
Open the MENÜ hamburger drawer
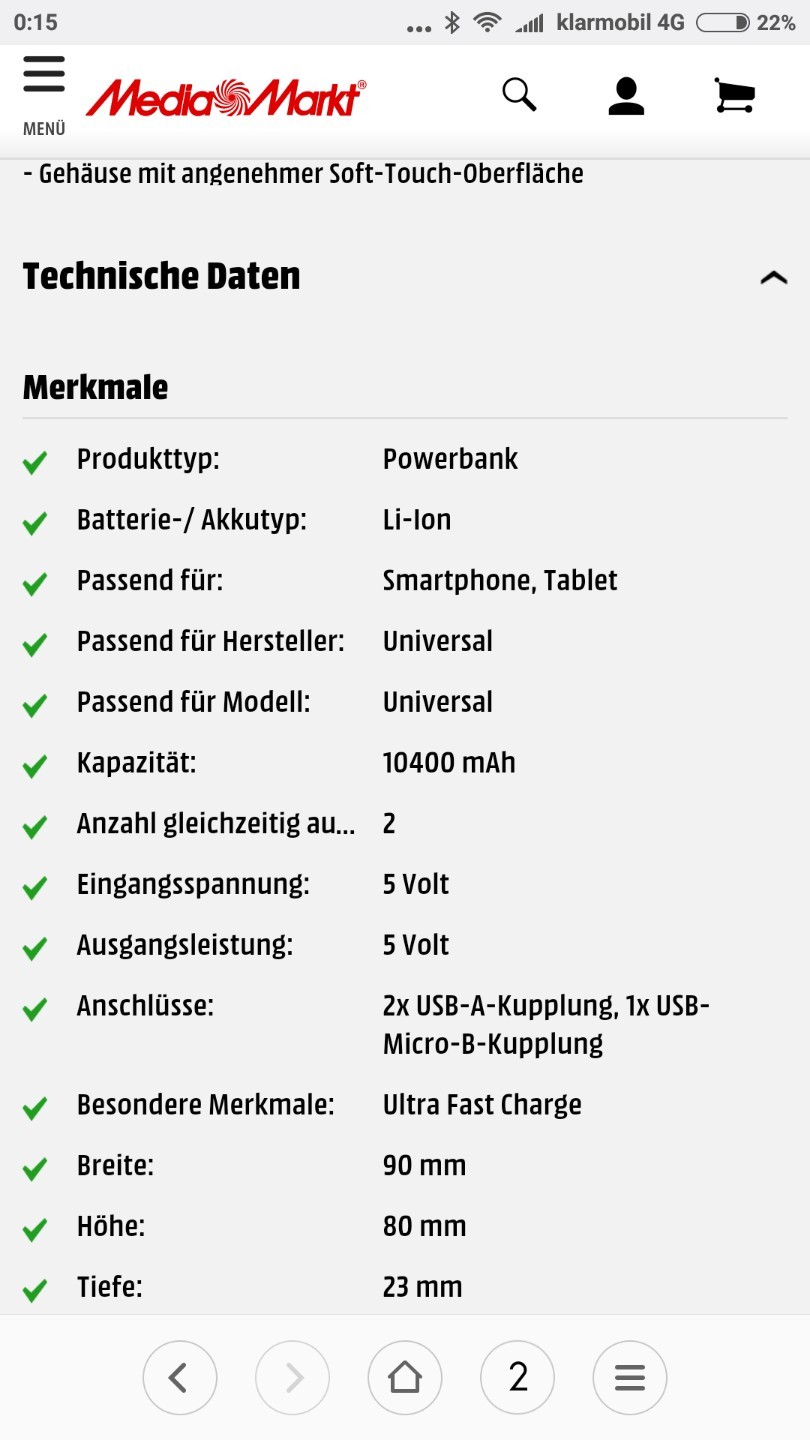[x=44, y=94]
